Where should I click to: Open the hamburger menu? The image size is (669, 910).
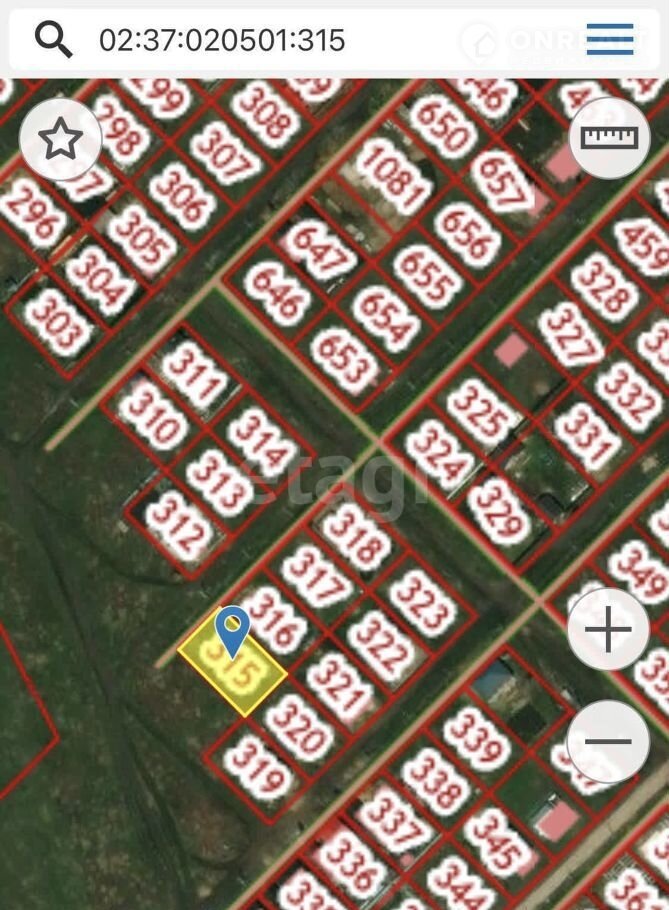(610, 39)
